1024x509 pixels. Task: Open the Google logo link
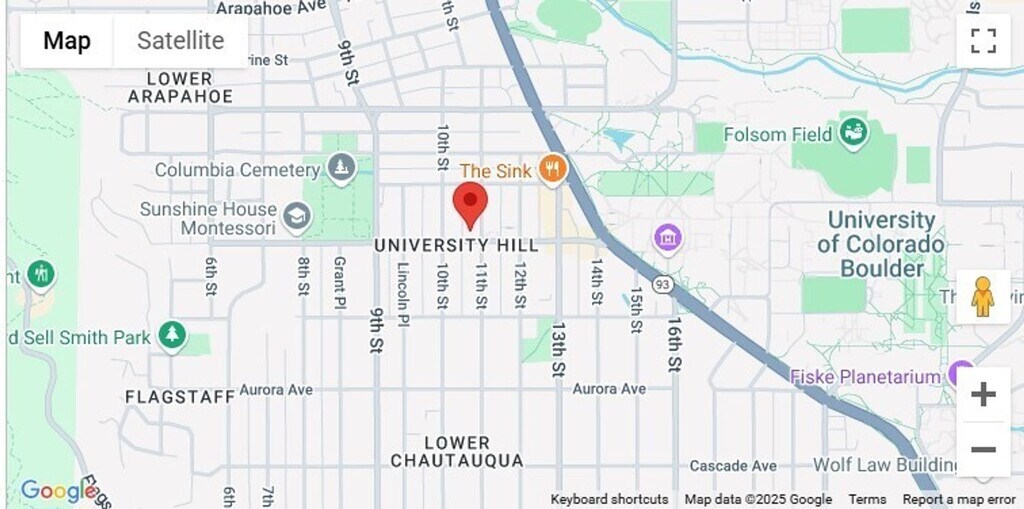point(58,491)
